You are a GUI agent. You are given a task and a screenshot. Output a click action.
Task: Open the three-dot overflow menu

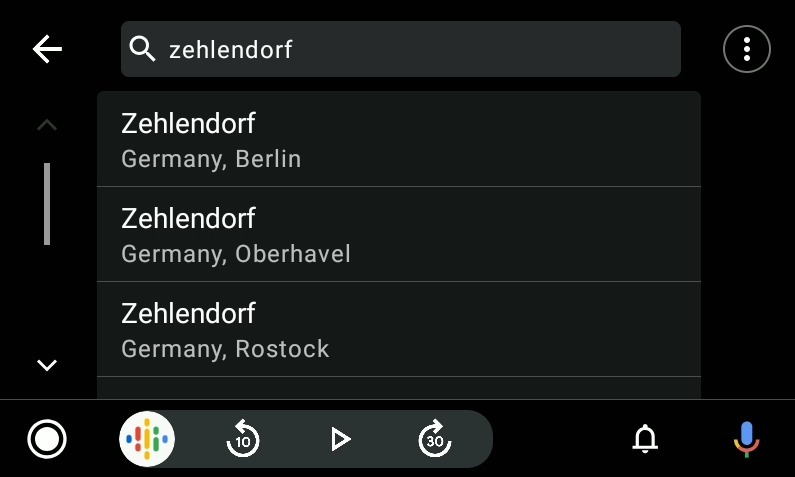(x=746, y=49)
